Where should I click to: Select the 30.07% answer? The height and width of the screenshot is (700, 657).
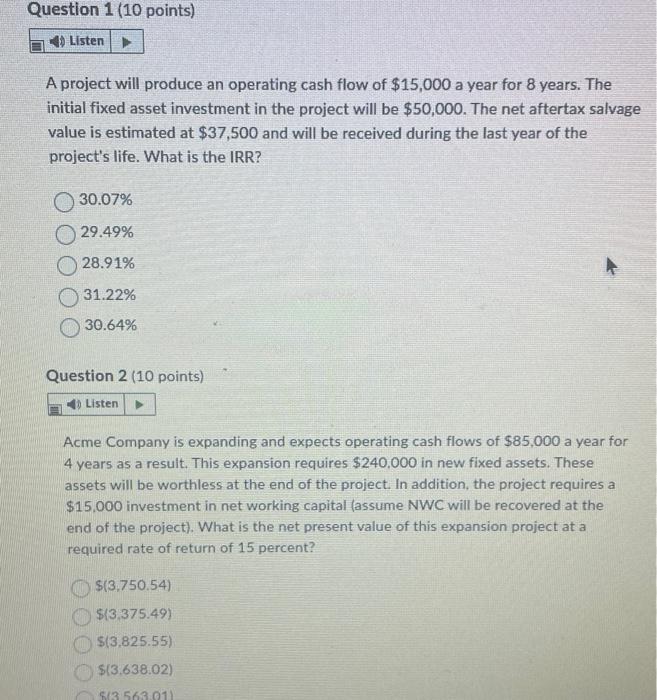[x=66, y=201]
